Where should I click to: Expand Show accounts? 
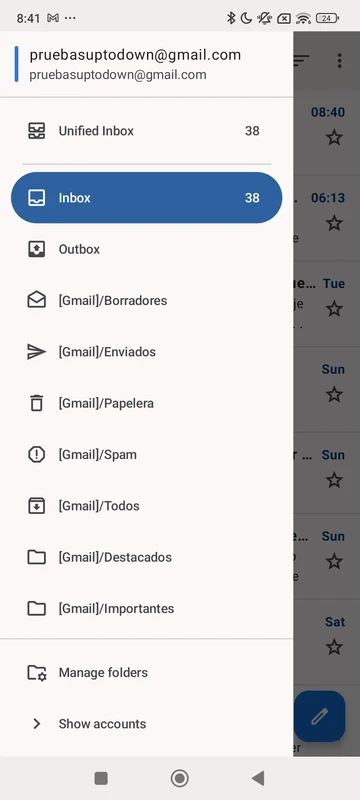coord(146,723)
